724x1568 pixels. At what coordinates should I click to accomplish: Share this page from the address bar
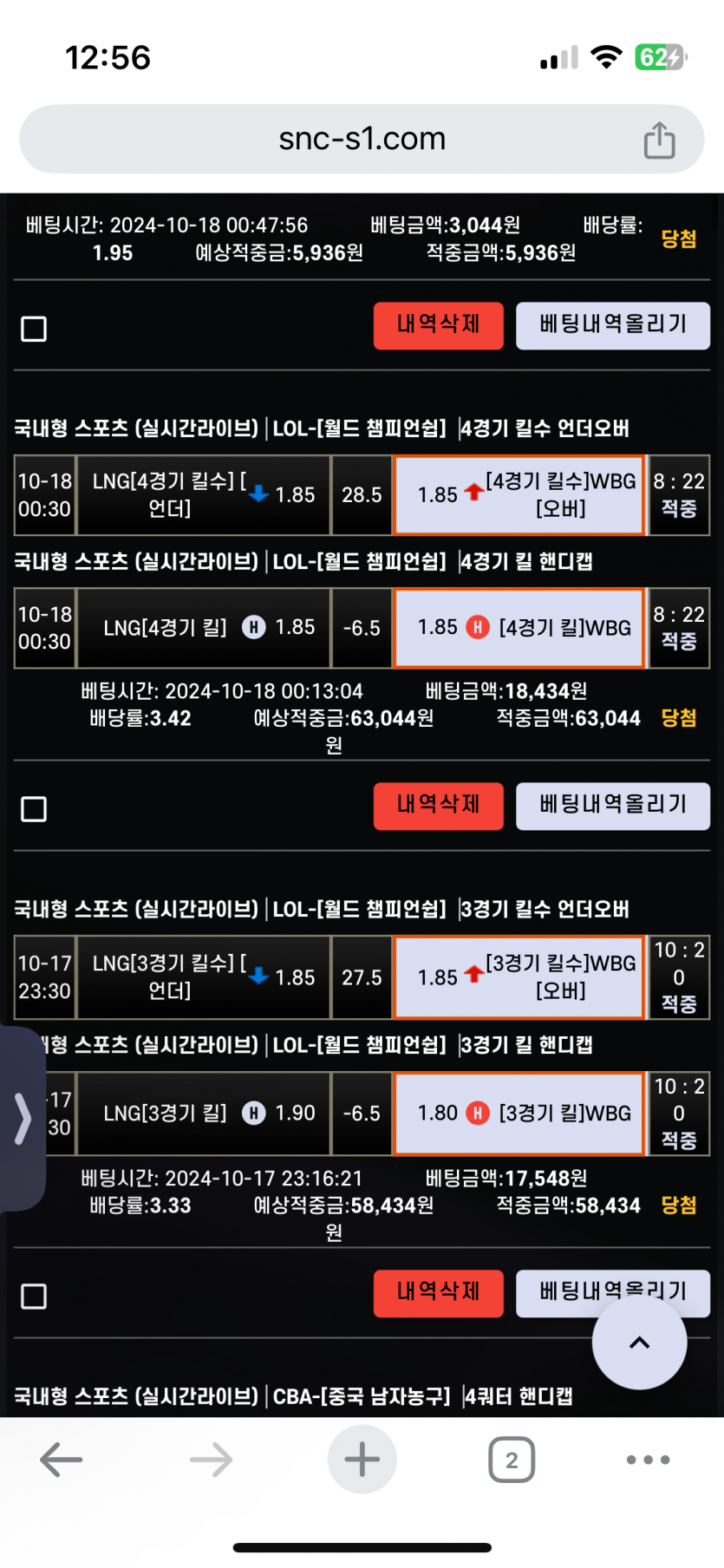[659, 140]
